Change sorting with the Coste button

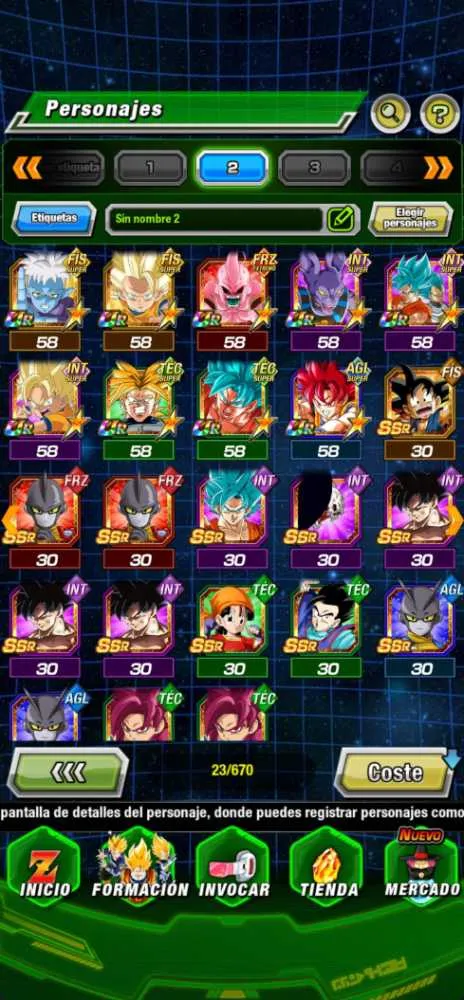pos(395,772)
